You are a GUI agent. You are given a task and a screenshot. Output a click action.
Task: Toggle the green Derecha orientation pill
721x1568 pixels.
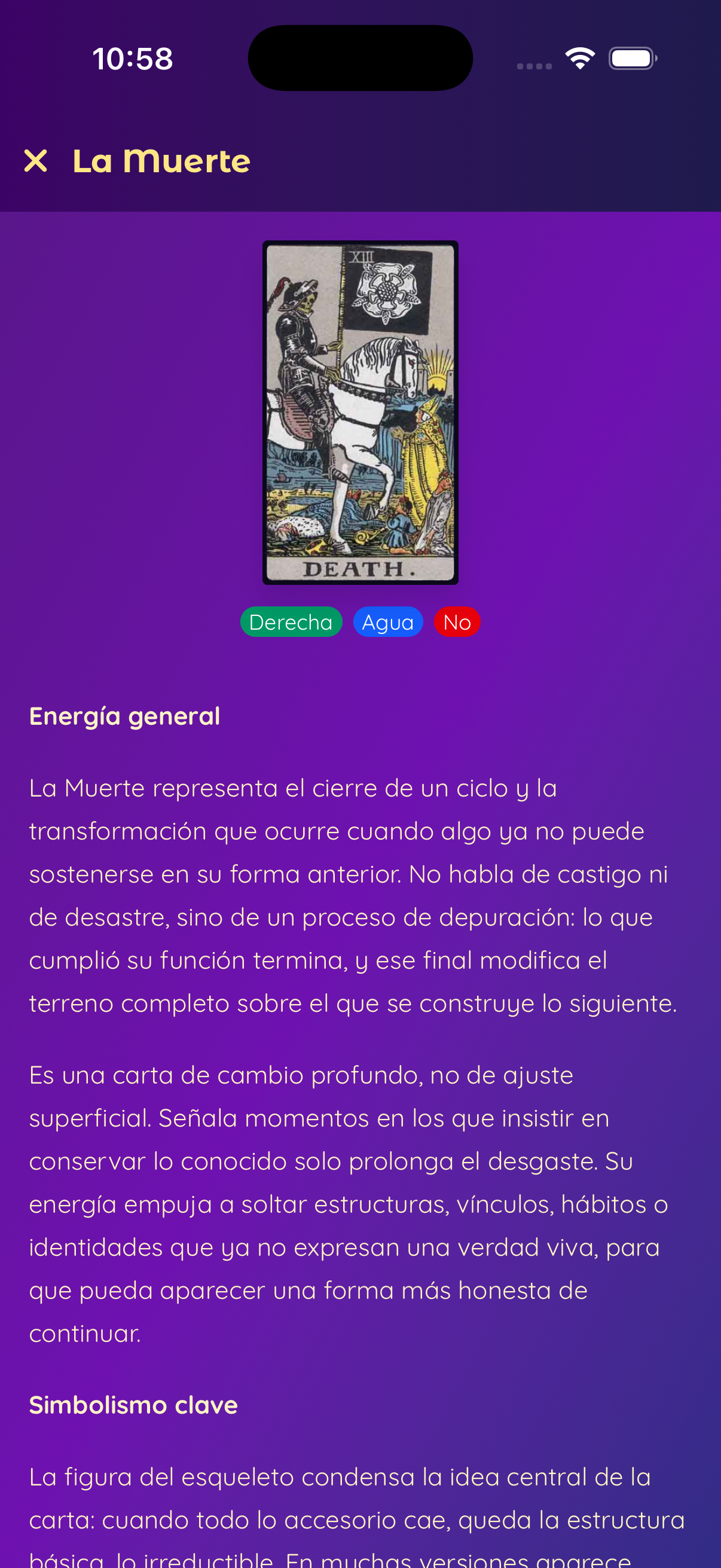[x=291, y=621]
